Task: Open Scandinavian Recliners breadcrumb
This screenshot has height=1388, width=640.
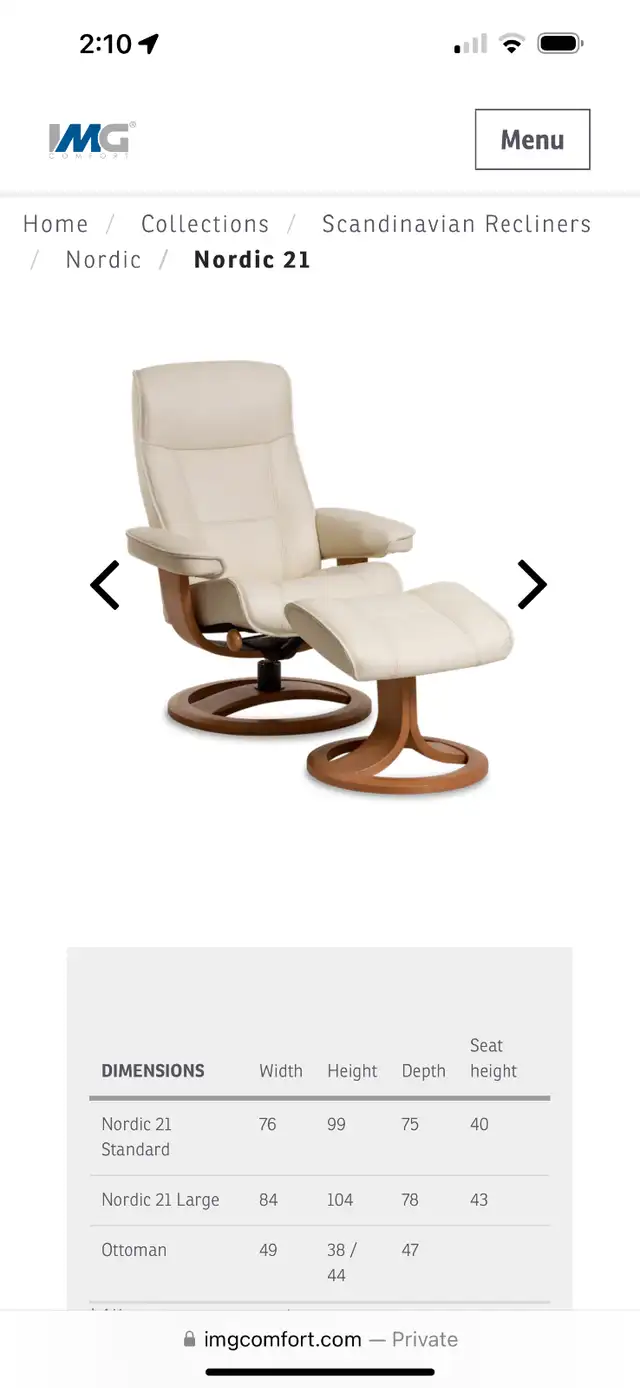Action: 456,224
